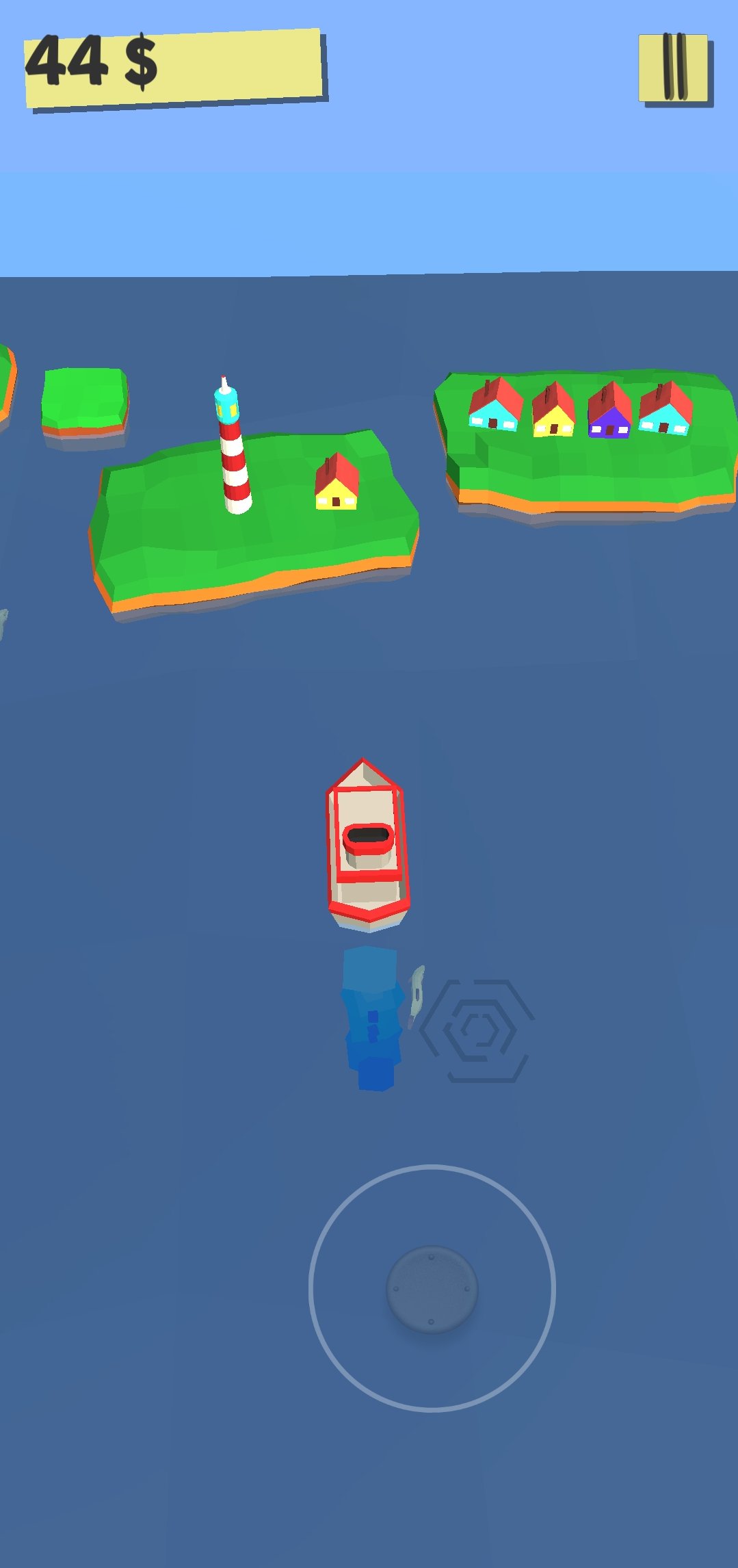Pause the game
738x1568 pixels.
coord(674,68)
